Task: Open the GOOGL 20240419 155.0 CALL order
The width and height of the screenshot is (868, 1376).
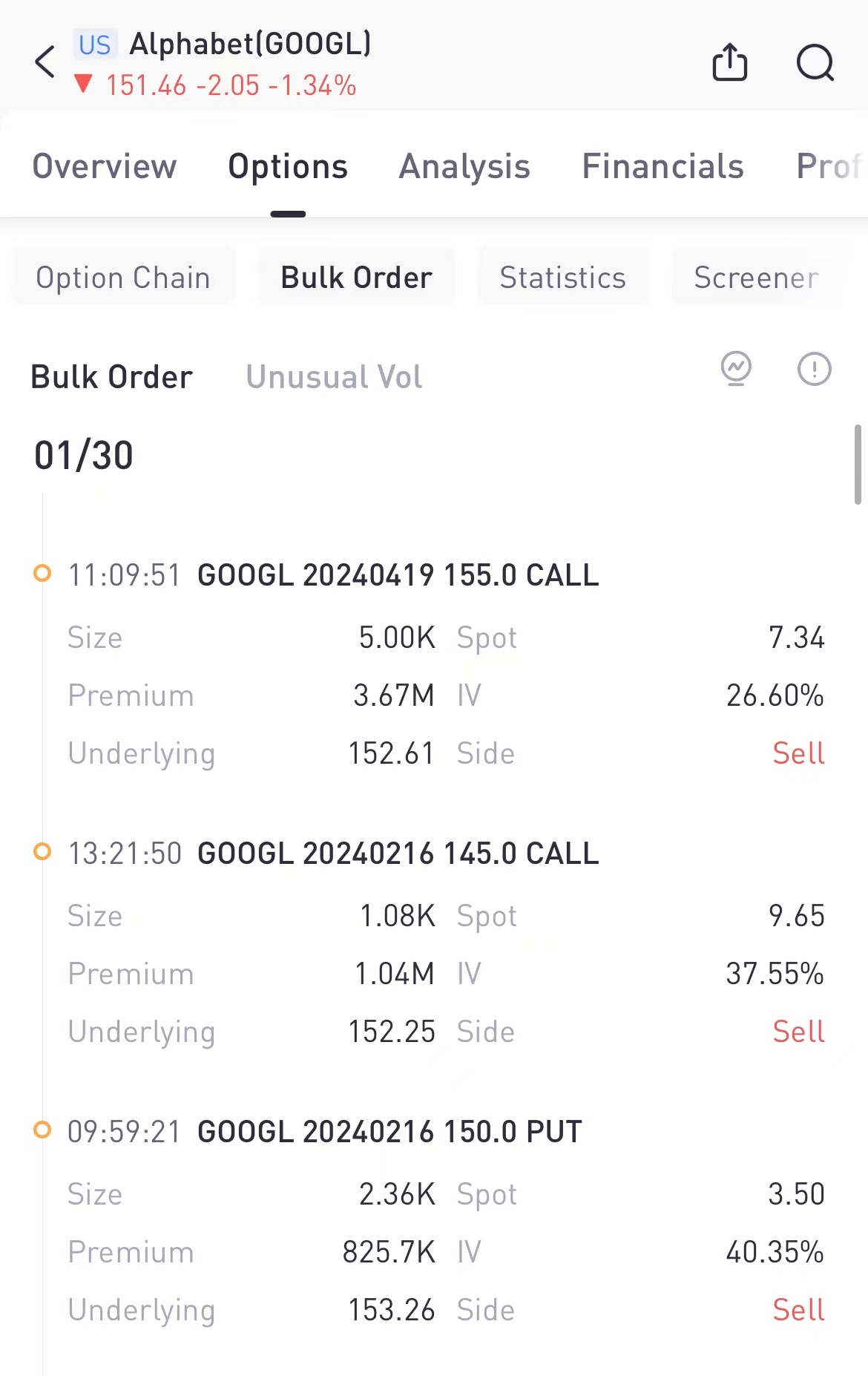Action: (x=398, y=575)
